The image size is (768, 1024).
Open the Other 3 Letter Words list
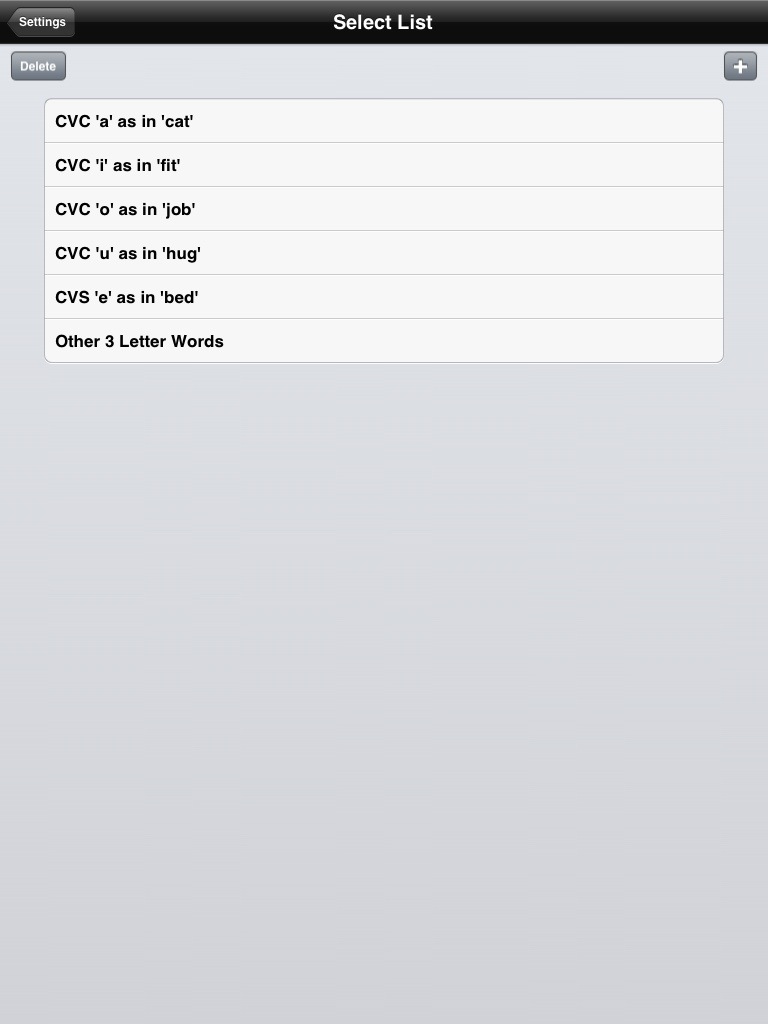tap(383, 341)
